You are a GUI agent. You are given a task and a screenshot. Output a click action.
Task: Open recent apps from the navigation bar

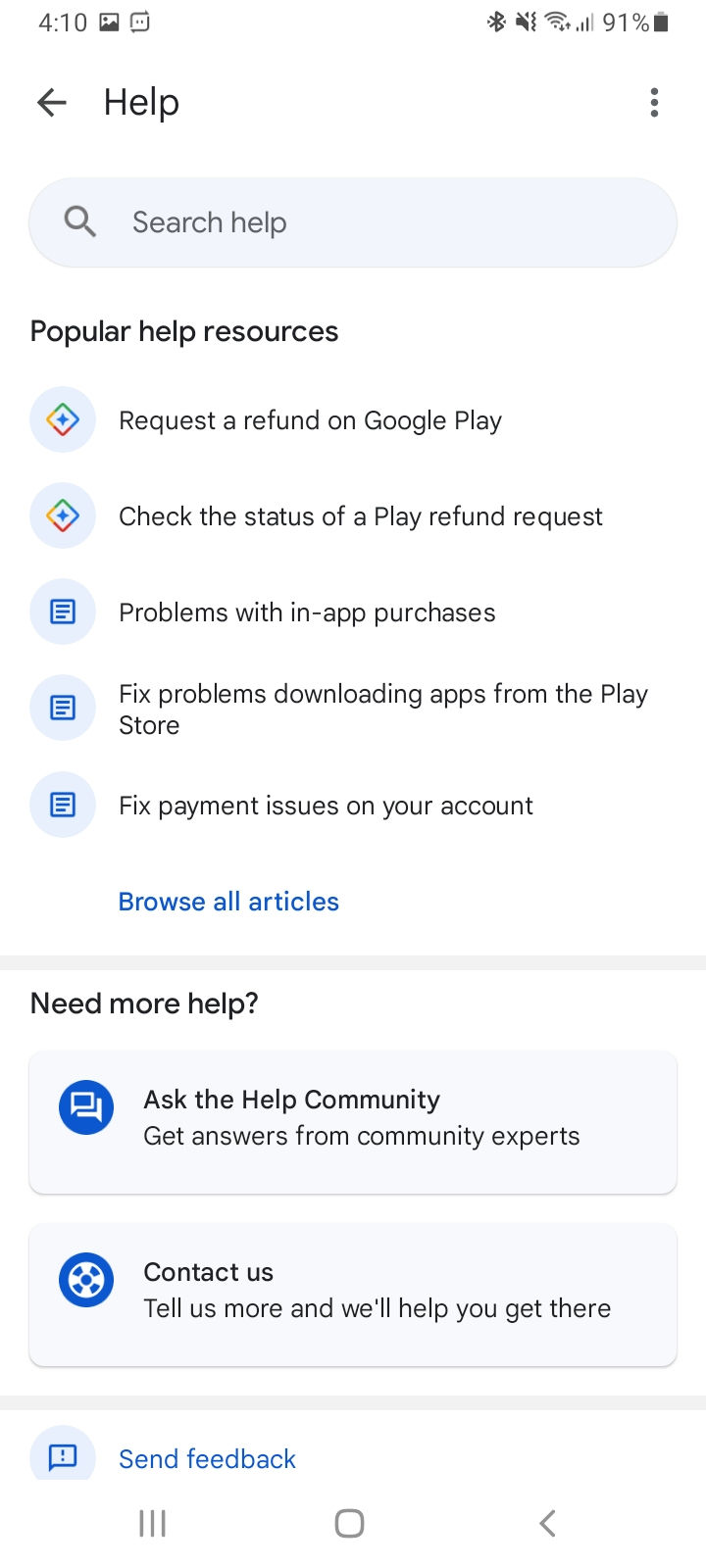click(152, 1523)
